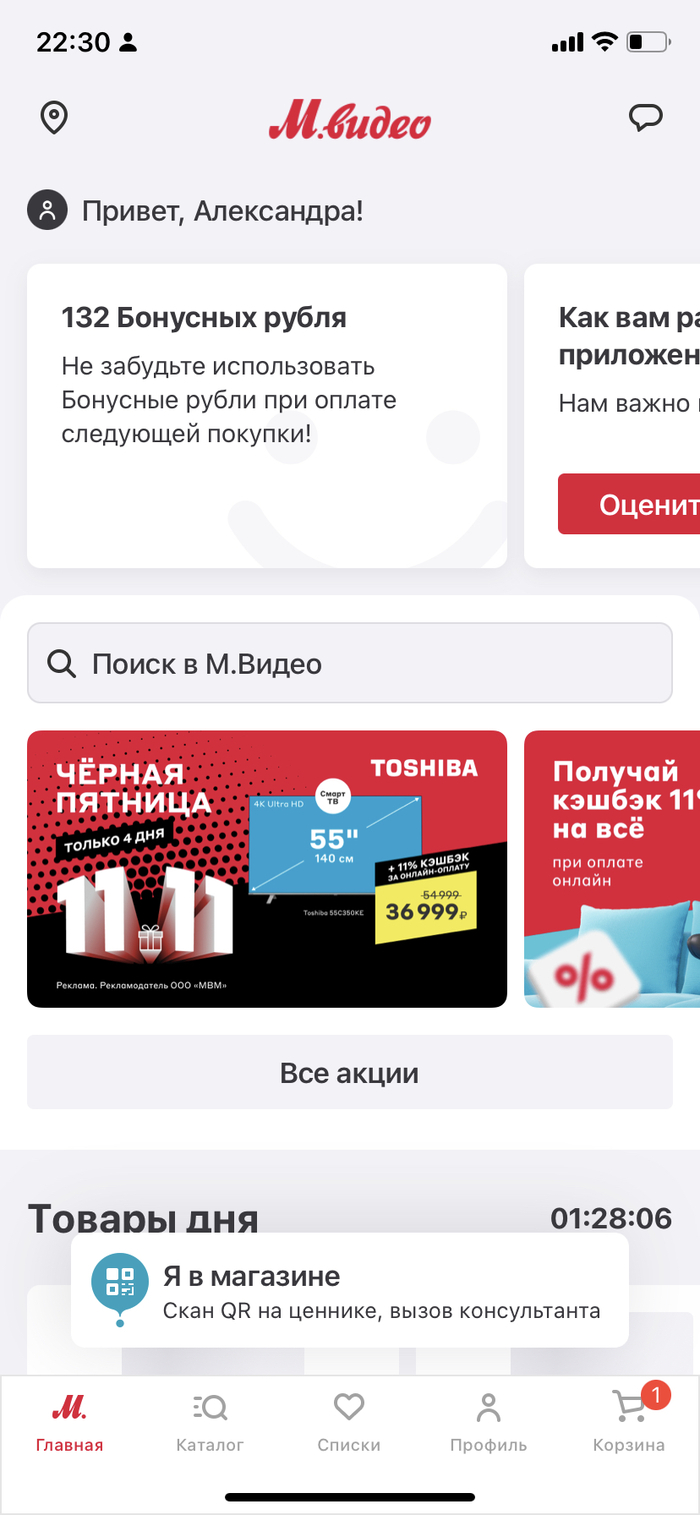Open the store location pin
Screen dimensions: 700x1515
(x=54, y=118)
